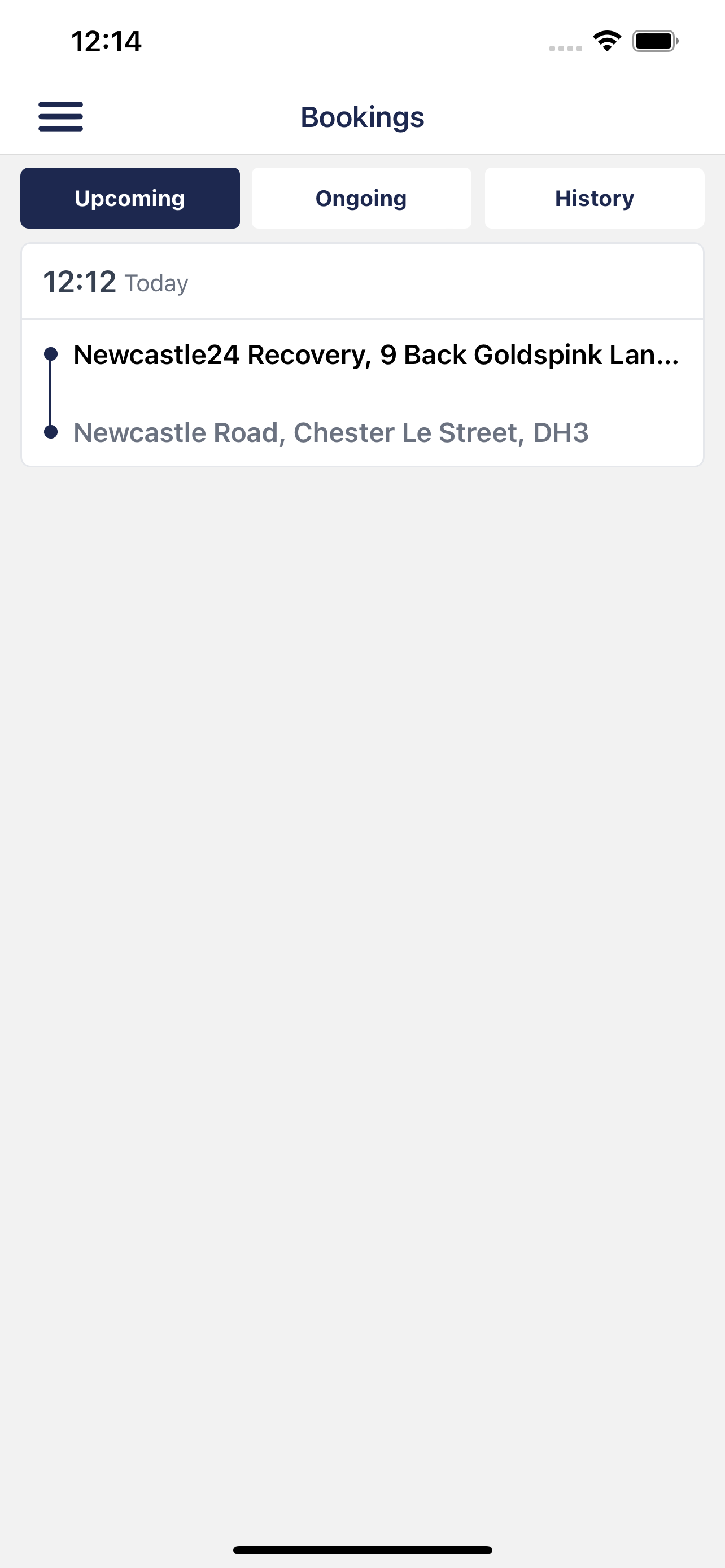Tap the pickup location dot marker
725x1568 pixels.
pyautogui.click(x=51, y=353)
